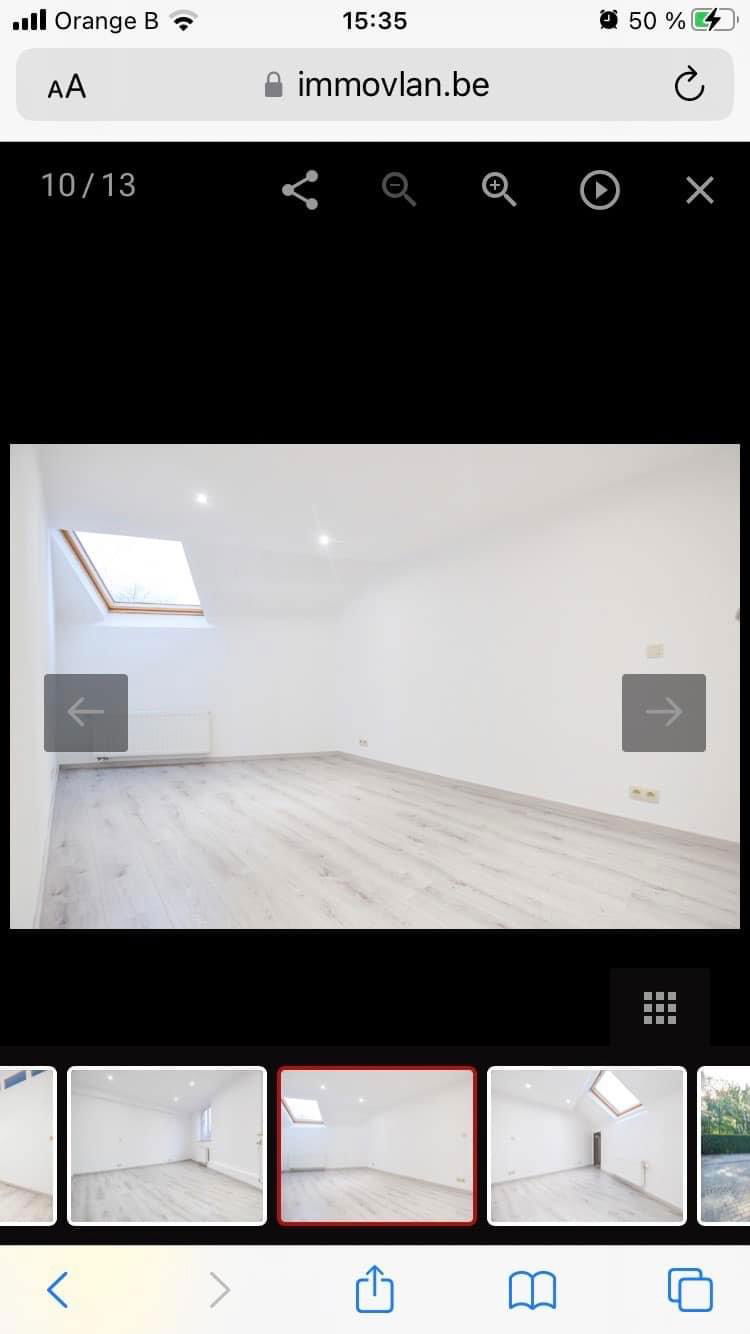Start the photo slideshow
This screenshot has width=750, height=1334.
click(599, 190)
